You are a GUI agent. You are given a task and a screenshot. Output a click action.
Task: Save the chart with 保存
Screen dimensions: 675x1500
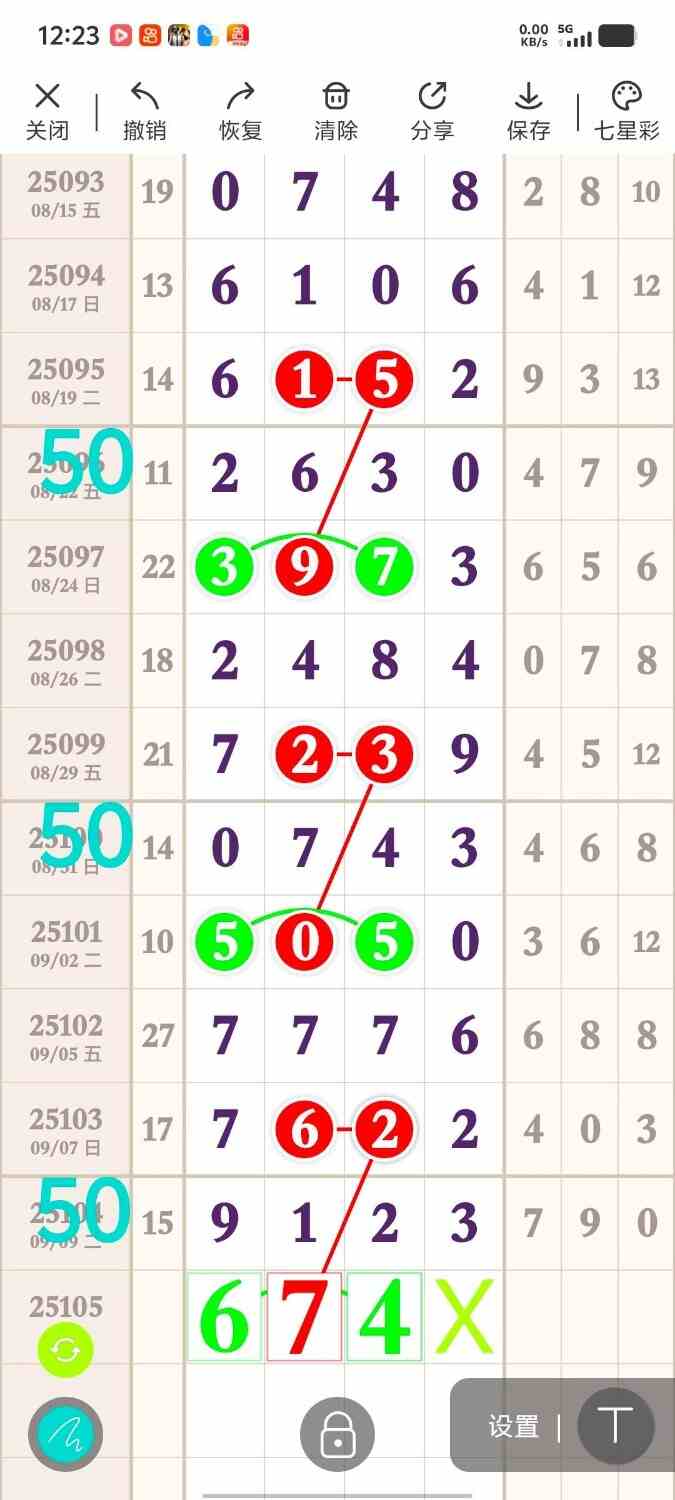pos(528,111)
